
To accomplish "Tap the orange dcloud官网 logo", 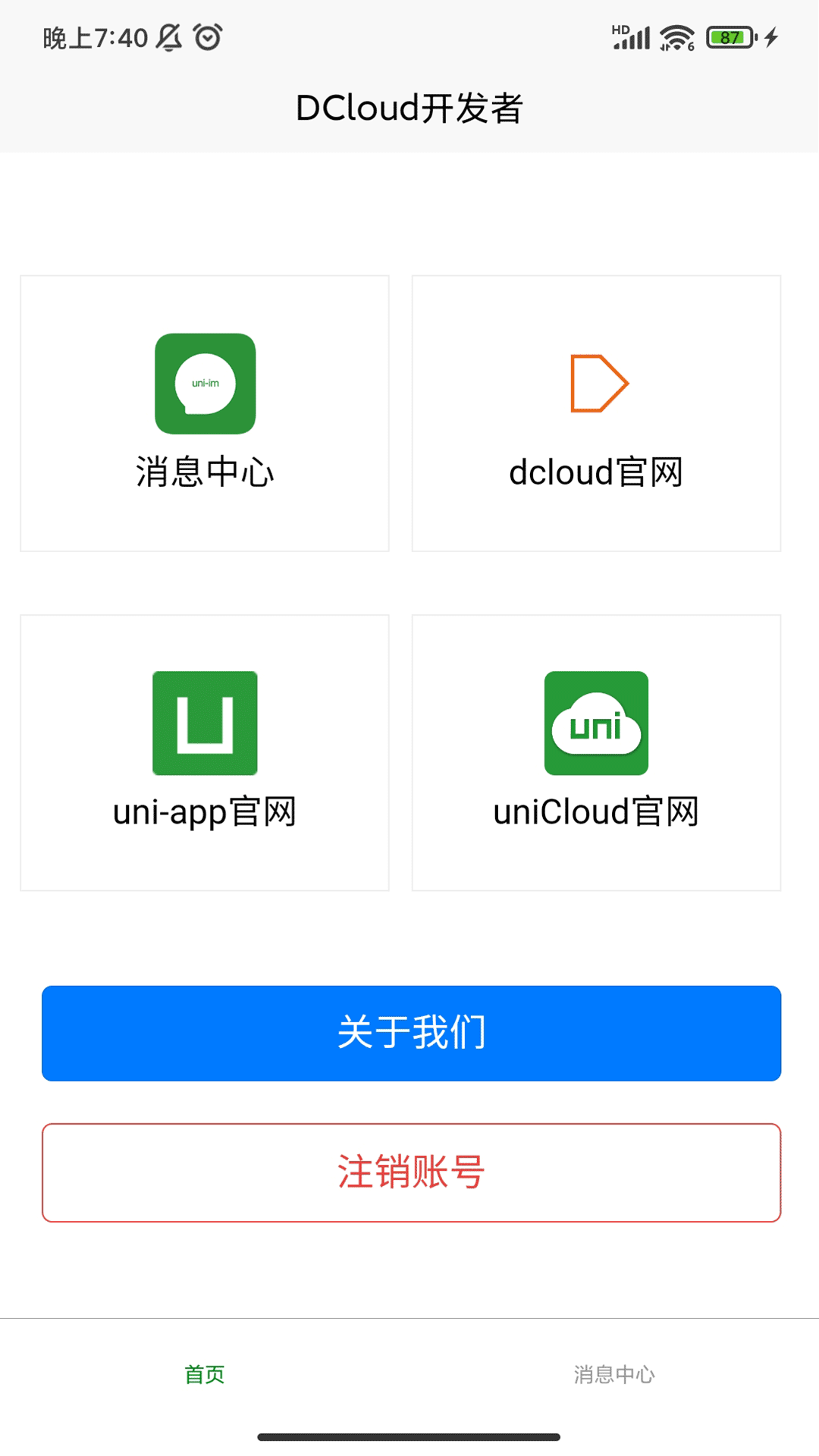I will coord(599,383).
